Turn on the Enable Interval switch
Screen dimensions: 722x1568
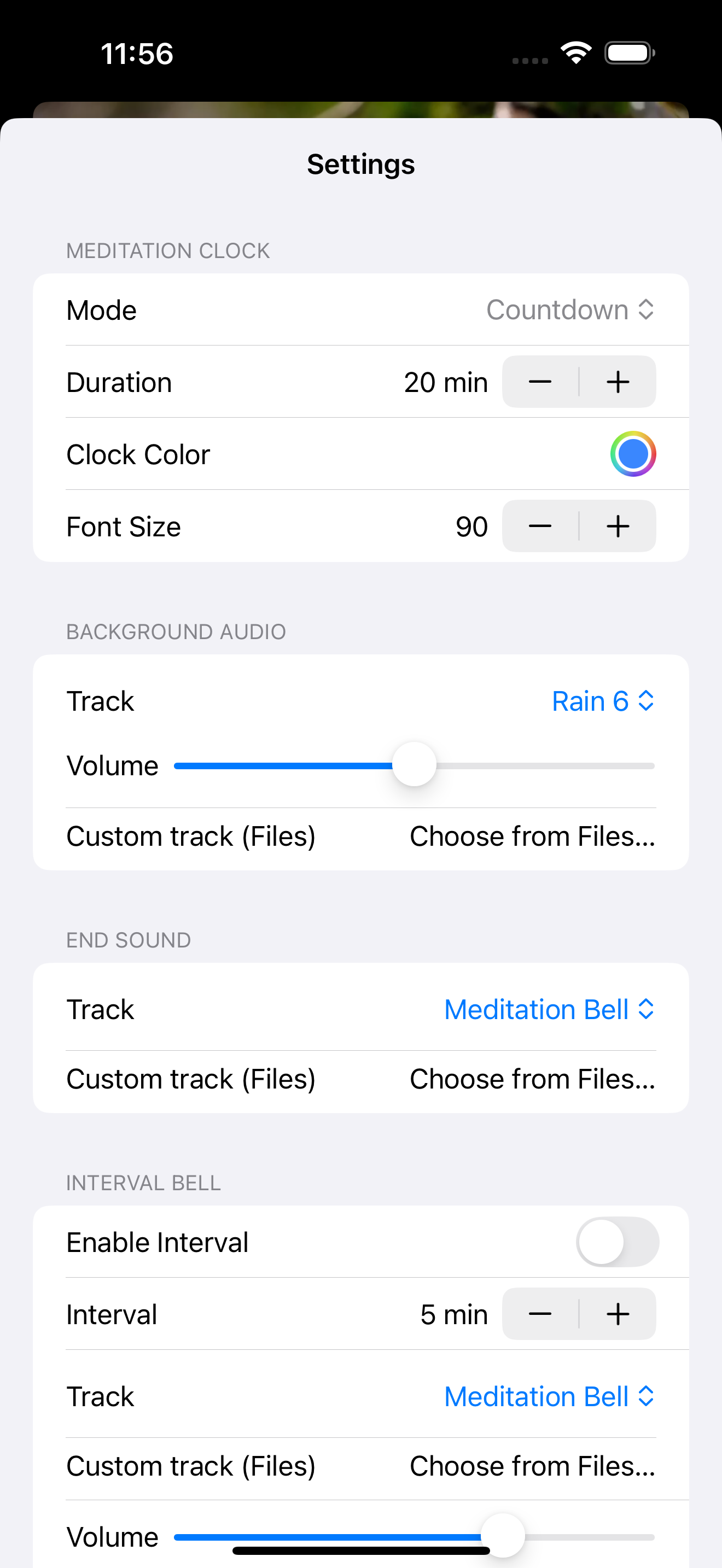click(616, 1242)
